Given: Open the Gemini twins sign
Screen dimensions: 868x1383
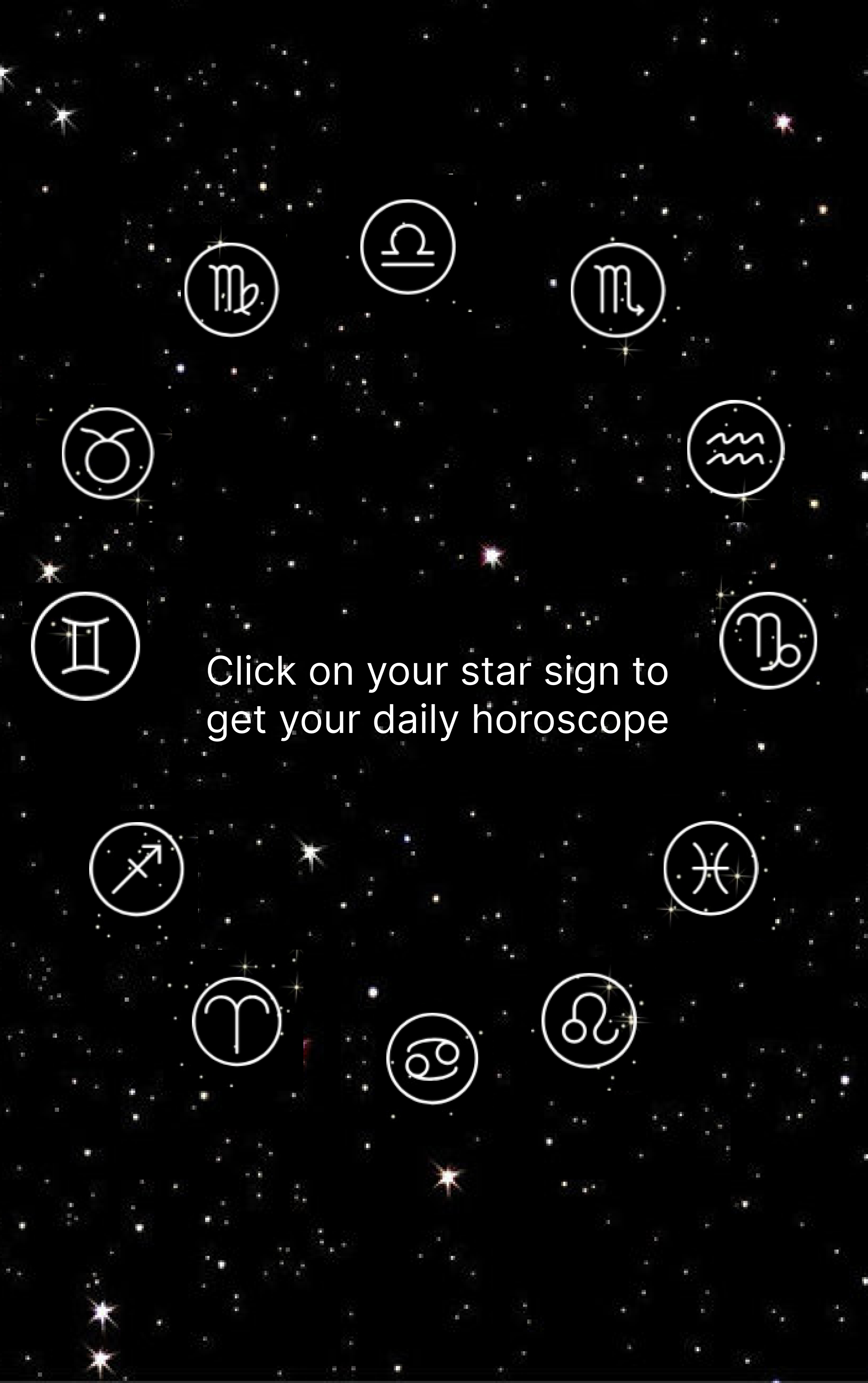Looking at the screenshot, I should pyautogui.click(x=85, y=646).
